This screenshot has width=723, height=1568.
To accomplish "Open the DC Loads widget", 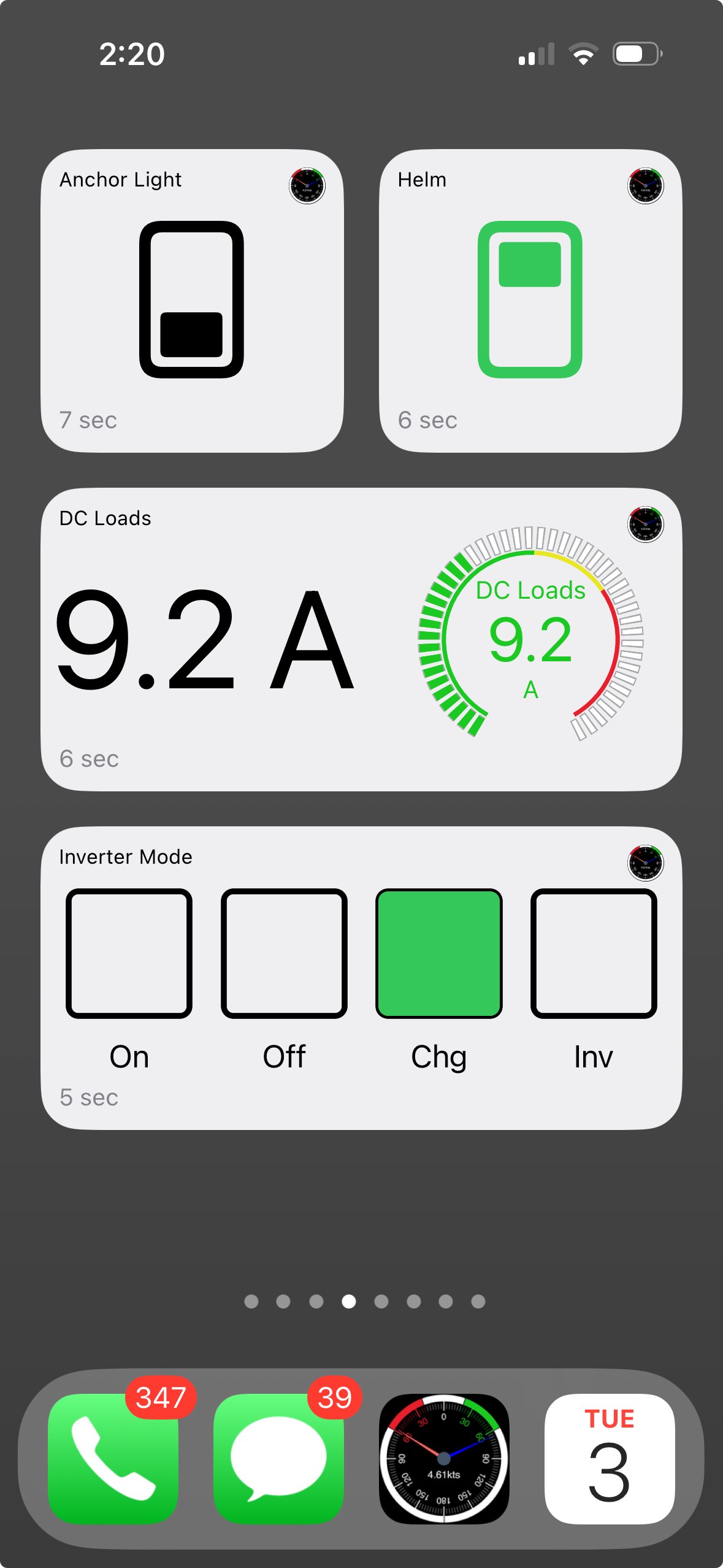I will click(x=361, y=639).
